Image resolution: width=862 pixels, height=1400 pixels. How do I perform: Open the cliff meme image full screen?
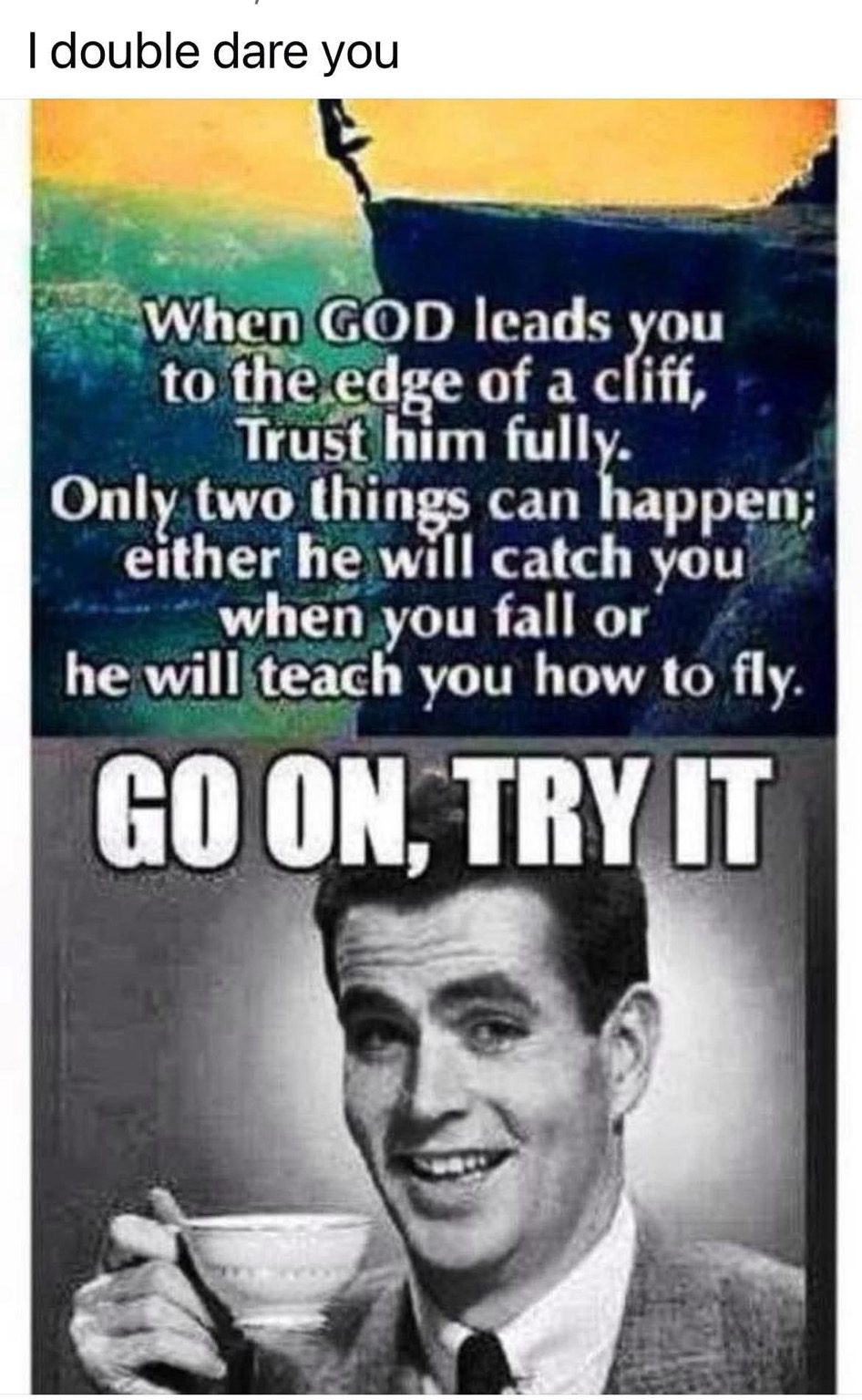[x=433, y=746]
